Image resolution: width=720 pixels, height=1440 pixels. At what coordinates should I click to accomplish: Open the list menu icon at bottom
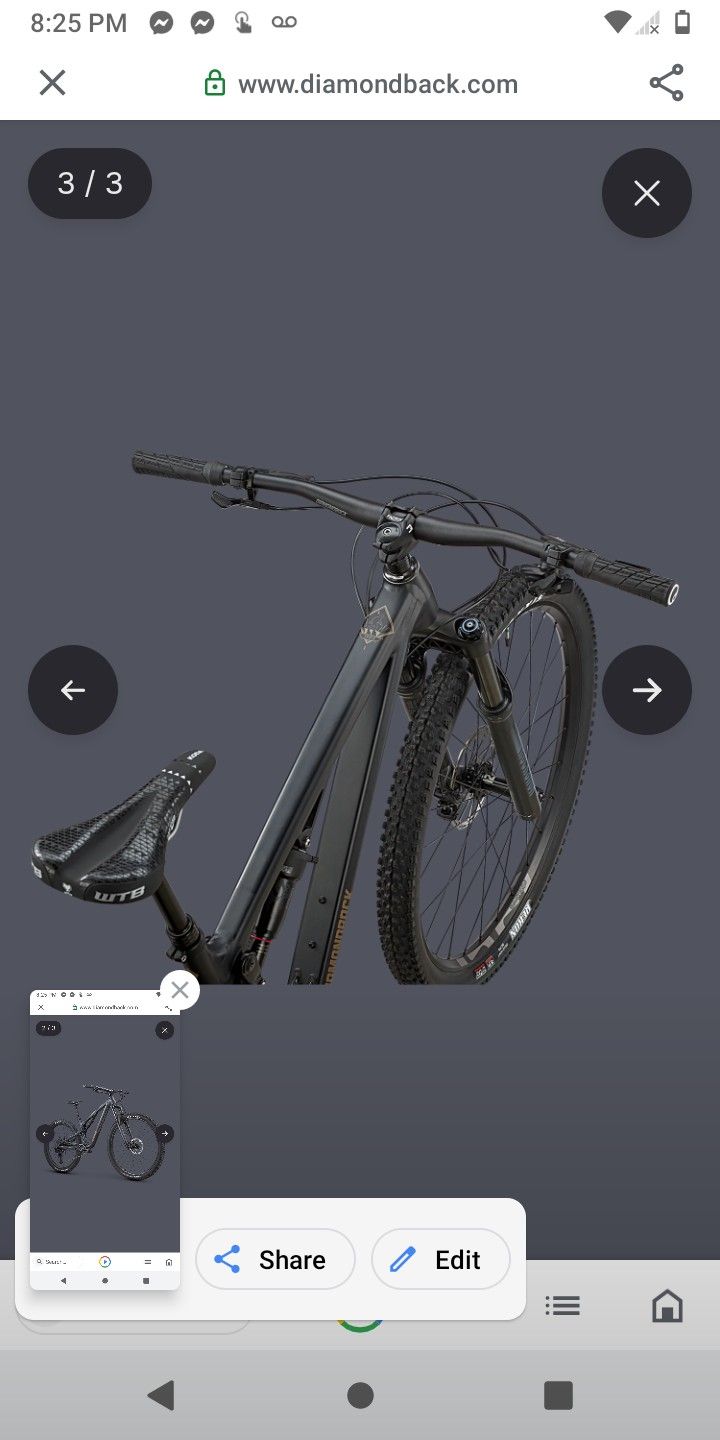point(562,1305)
